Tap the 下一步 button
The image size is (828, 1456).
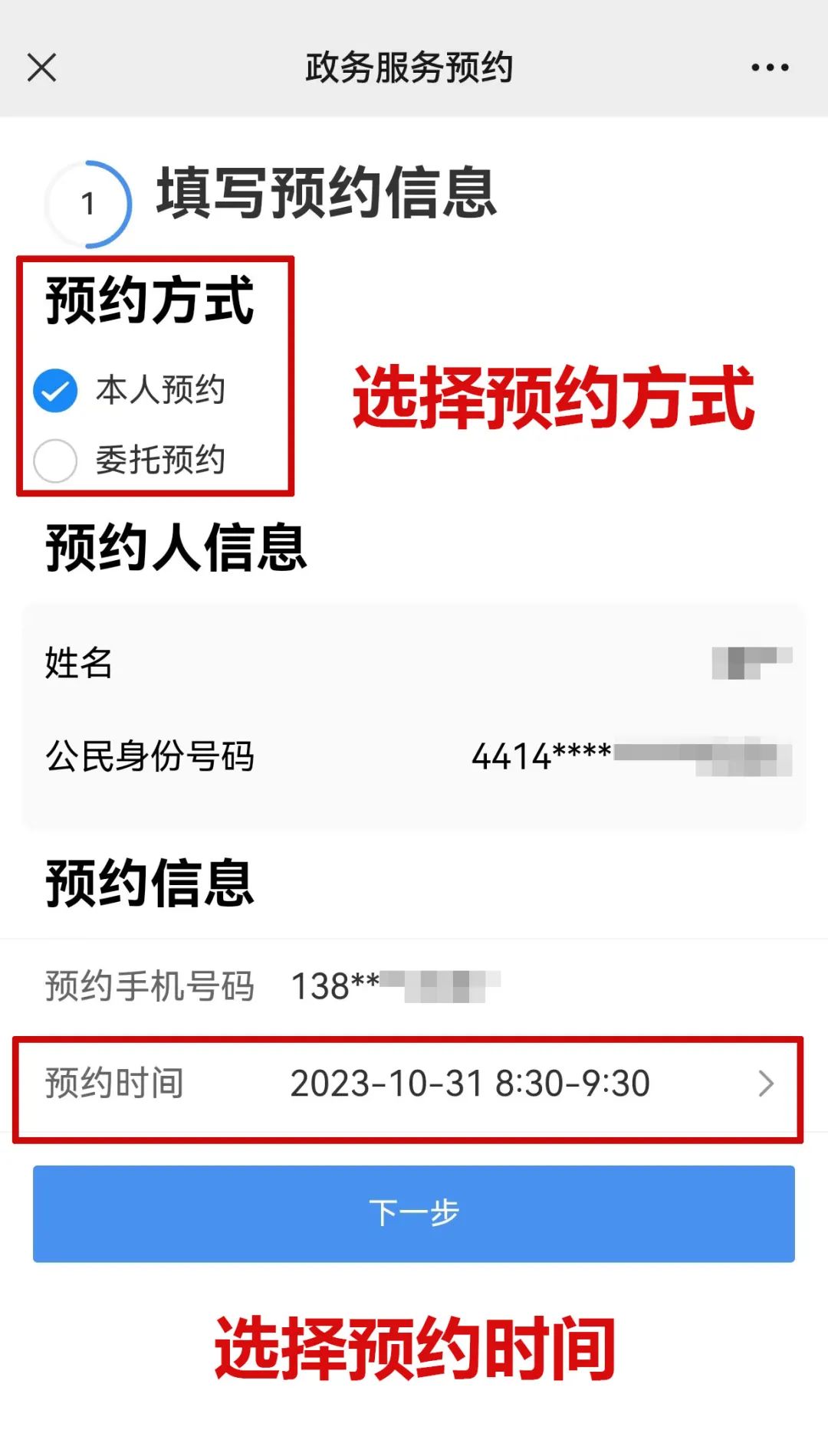[x=413, y=1213]
